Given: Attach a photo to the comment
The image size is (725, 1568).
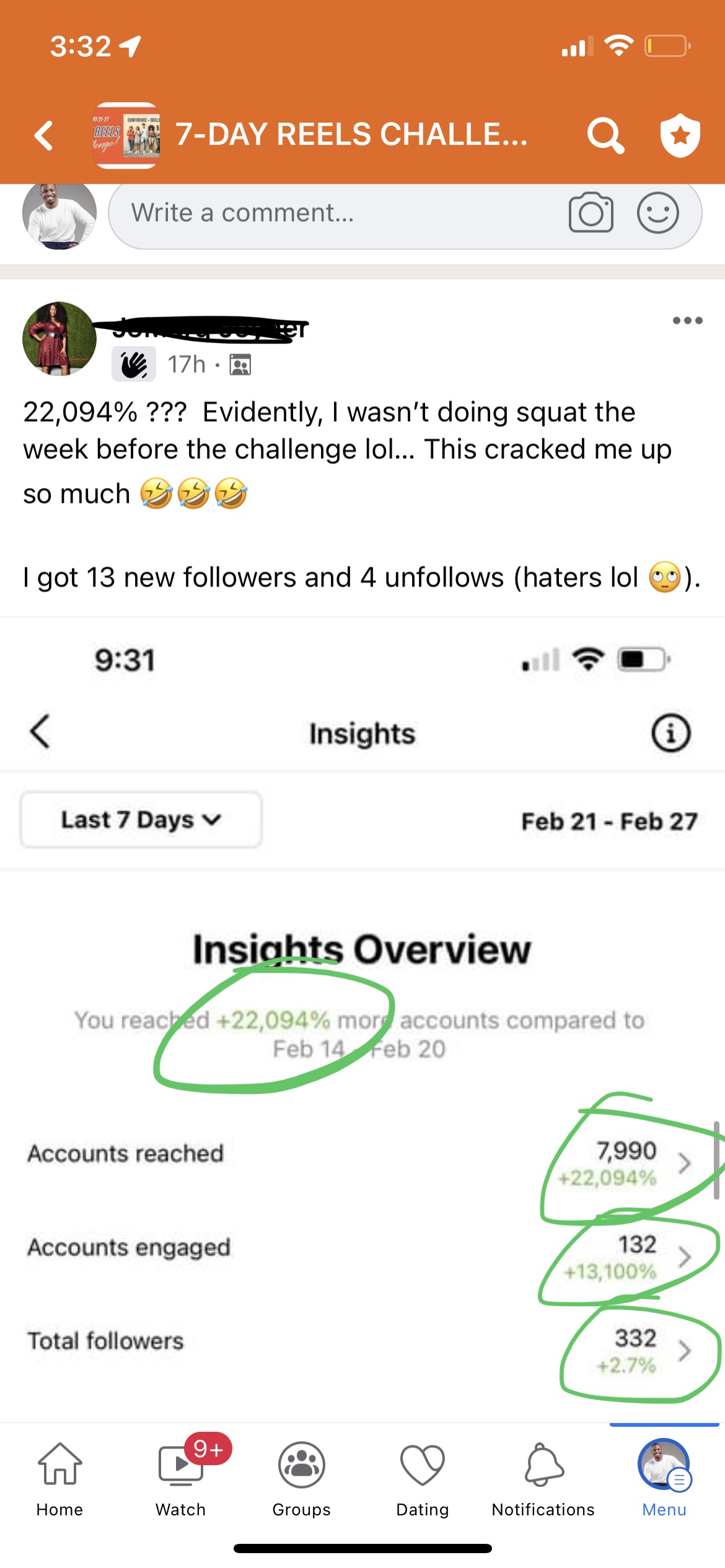Looking at the screenshot, I should [591, 214].
